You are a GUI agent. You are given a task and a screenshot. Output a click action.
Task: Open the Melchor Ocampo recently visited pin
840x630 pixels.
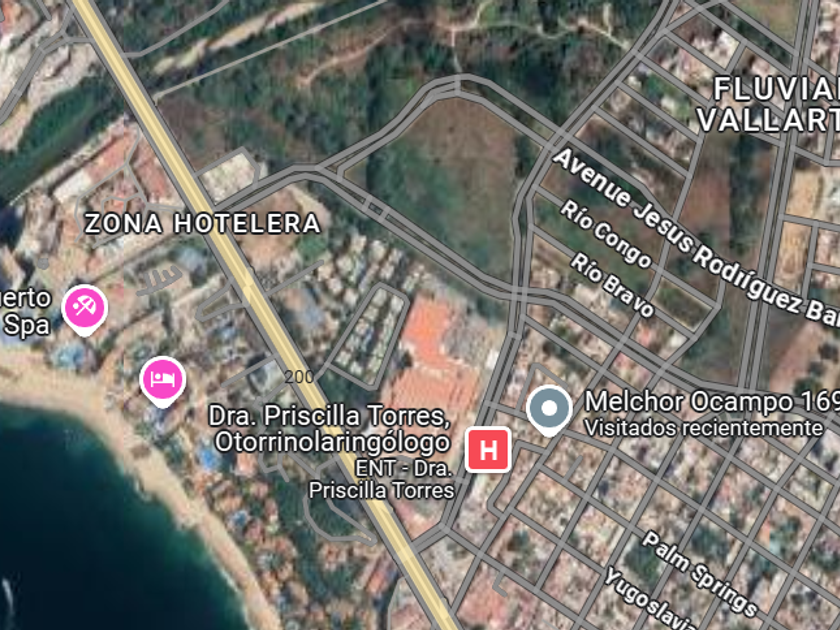tap(549, 410)
